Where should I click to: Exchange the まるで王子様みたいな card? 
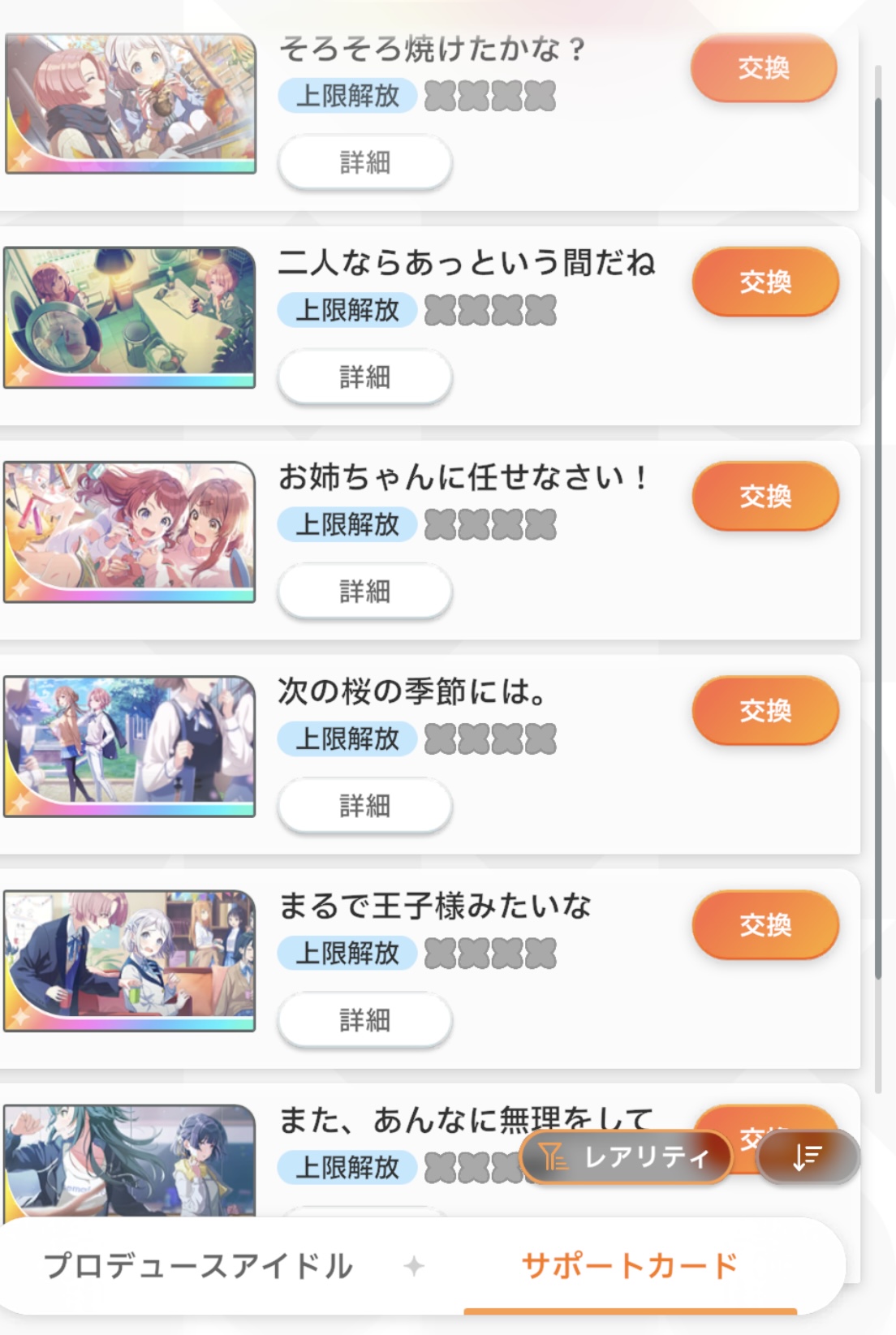pyautogui.click(x=765, y=924)
